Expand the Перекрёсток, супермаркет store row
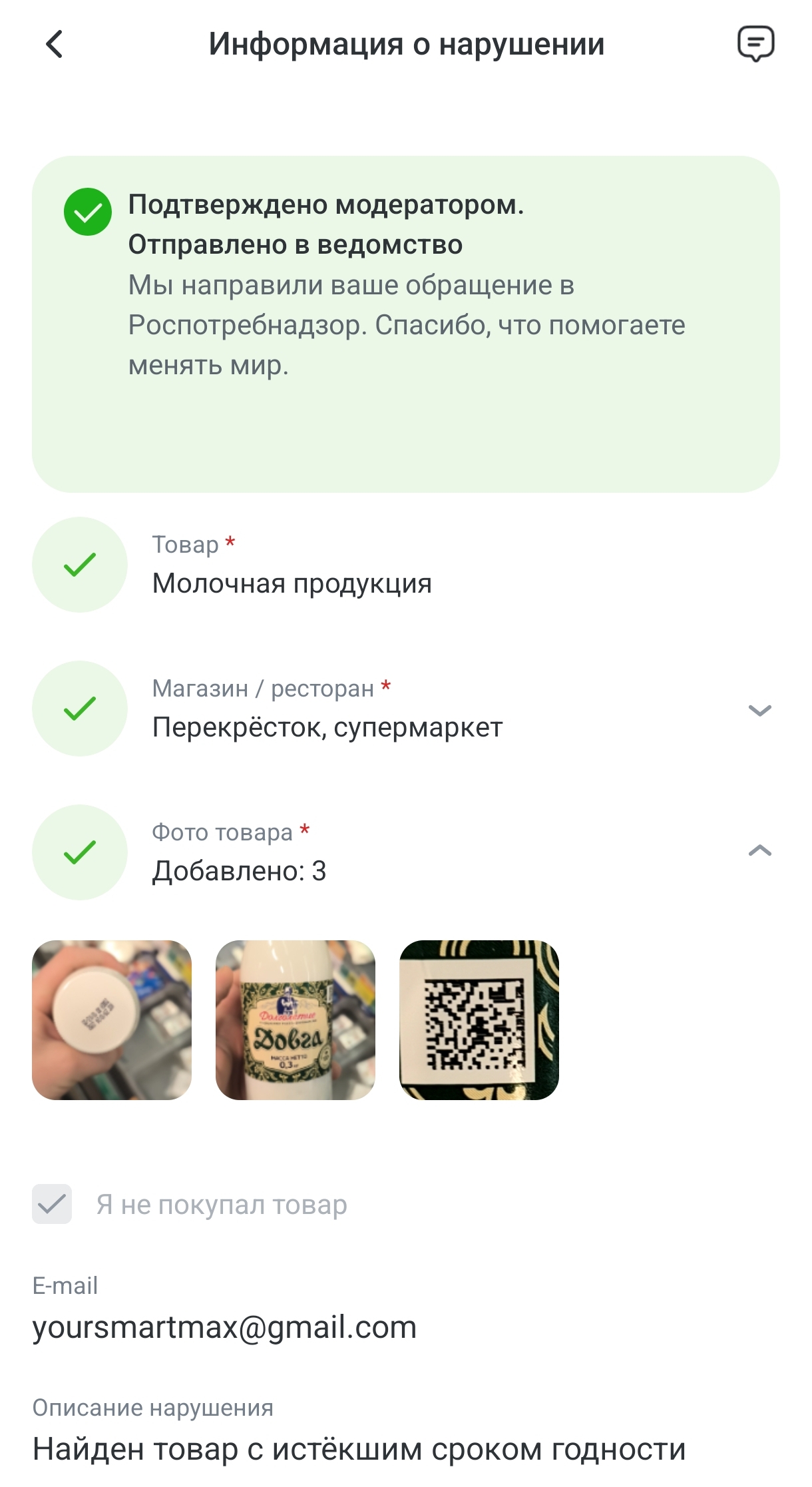Image resolution: width=812 pixels, height=1487 pixels. pyautogui.click(x=759, y=710)
